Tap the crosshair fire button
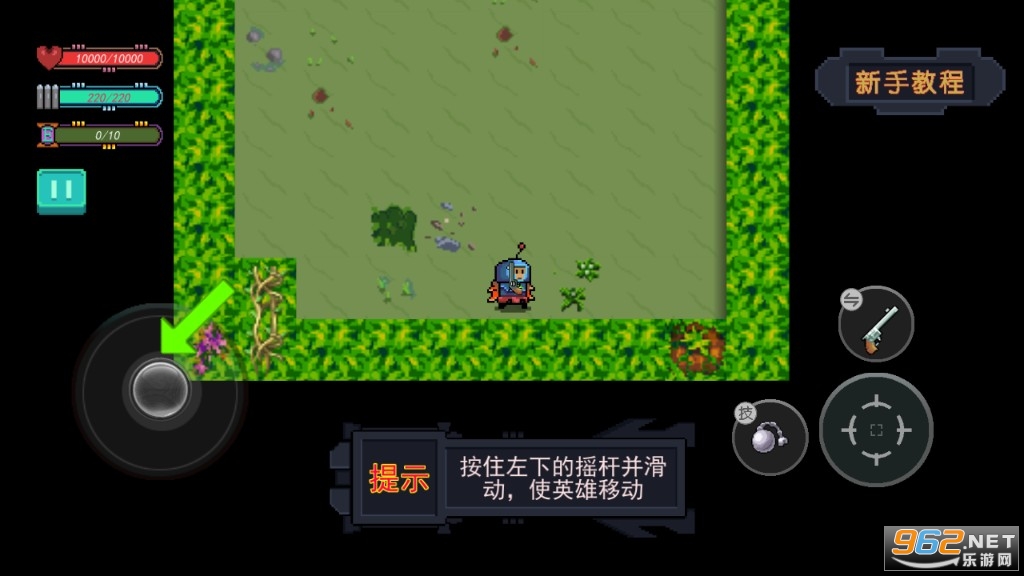The height and width of the screenshot is (576, 1024). tap(876, 430)
